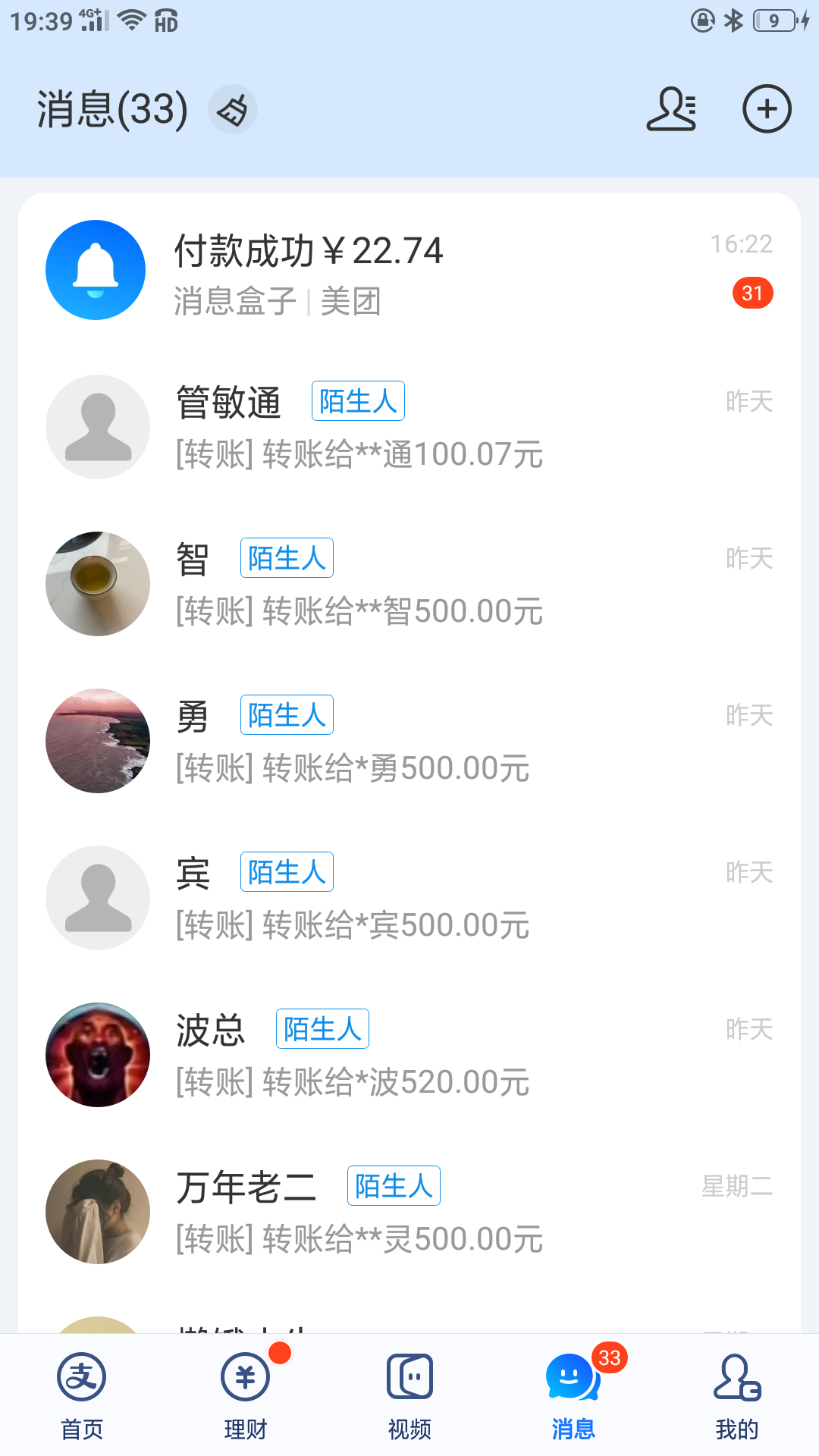
Task: Switch to the 理财 tab
Action: [x=246, y=1395]
